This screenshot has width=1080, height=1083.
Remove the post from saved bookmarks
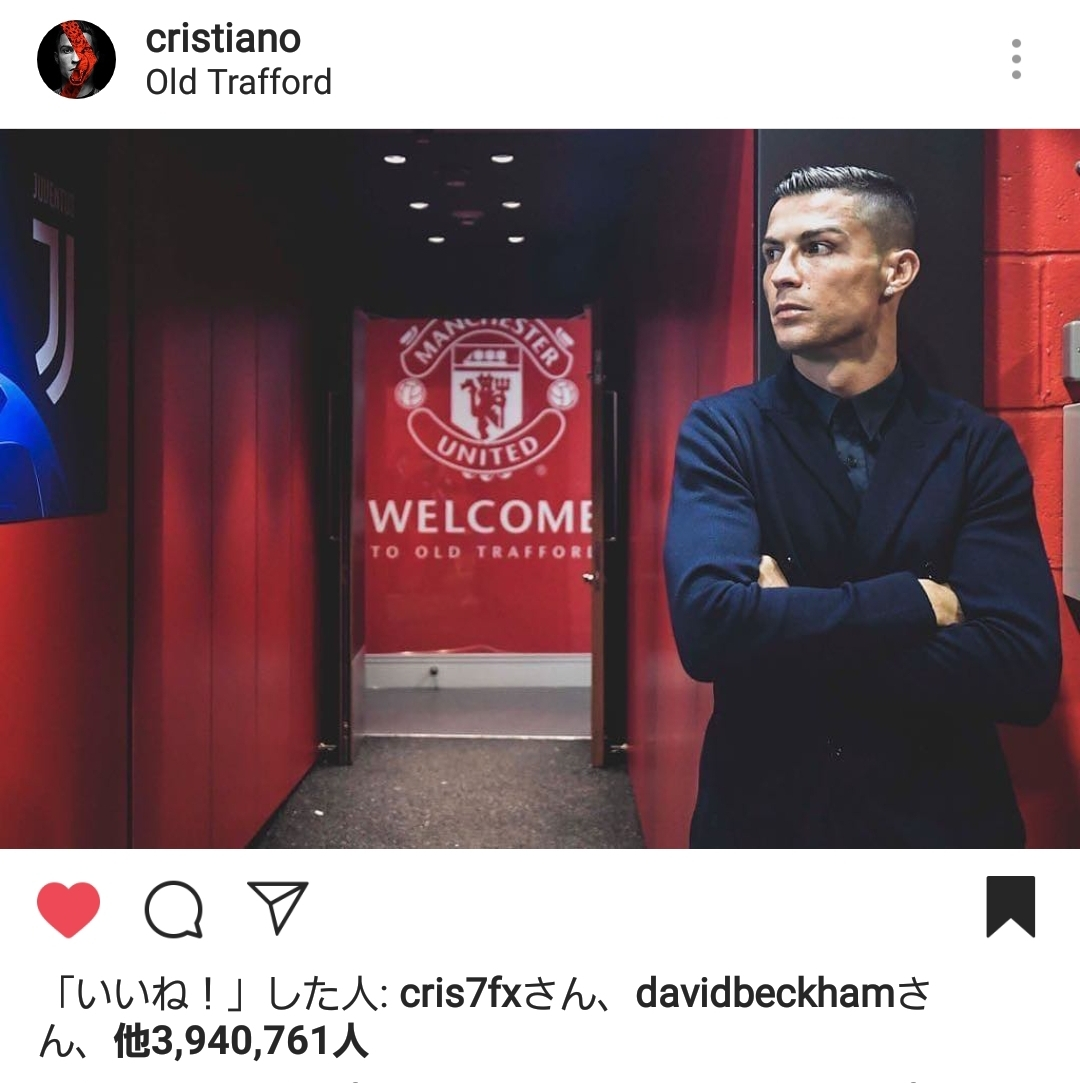(1010, 907)
